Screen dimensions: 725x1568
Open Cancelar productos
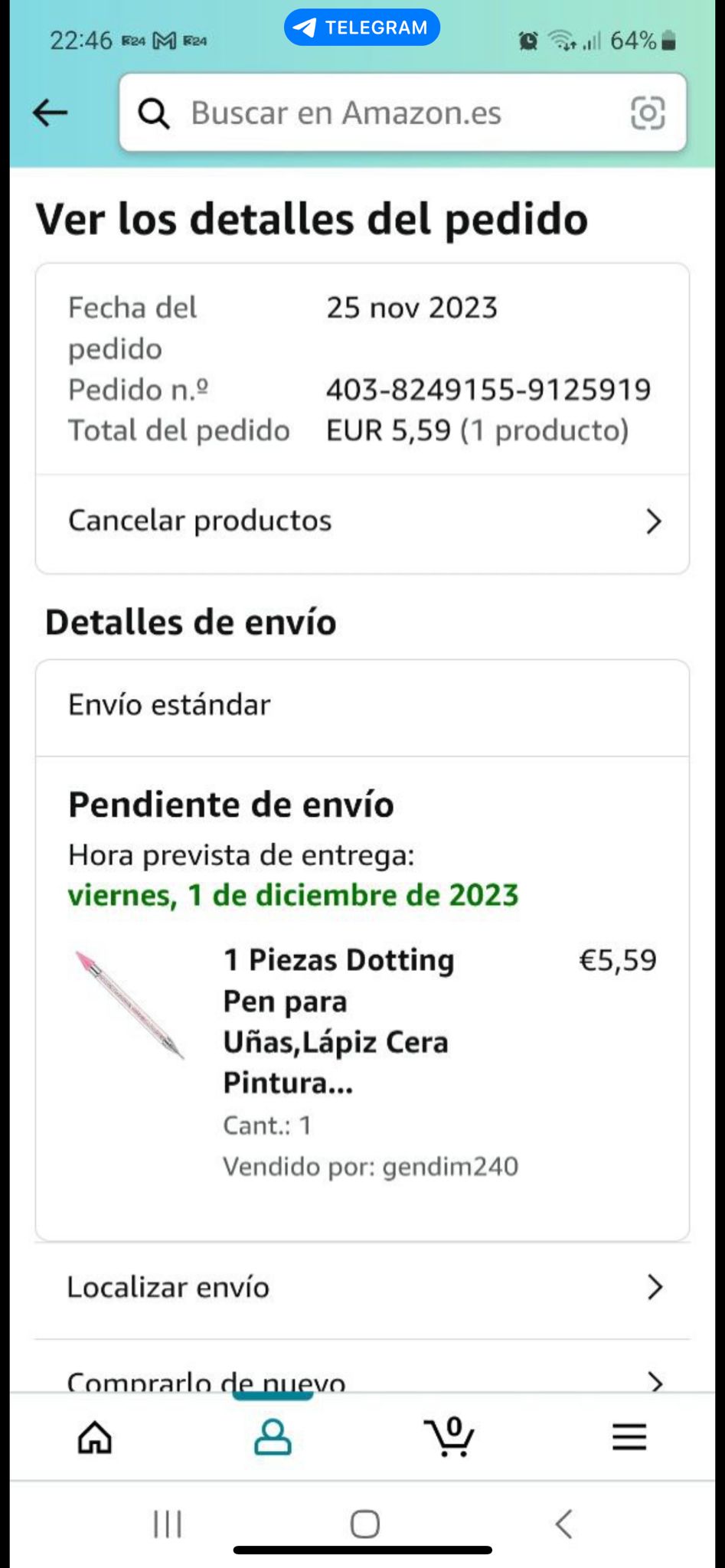[362, 521]
